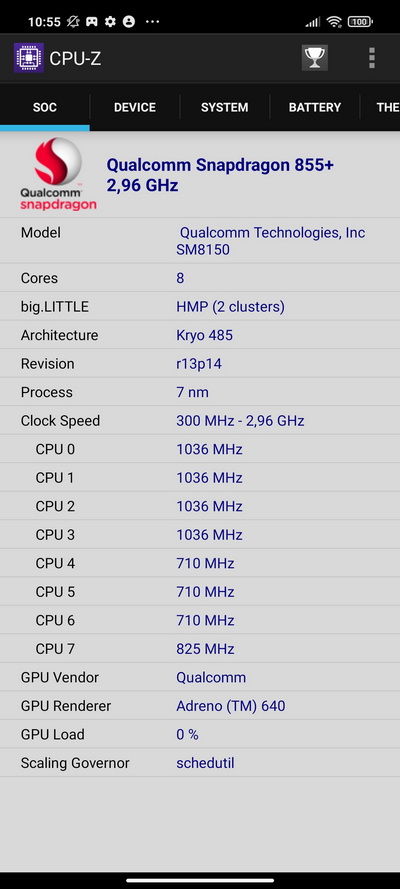400x889 pixels.
Task: Open the trophy icon in app bar
Action: click(314, 58)
